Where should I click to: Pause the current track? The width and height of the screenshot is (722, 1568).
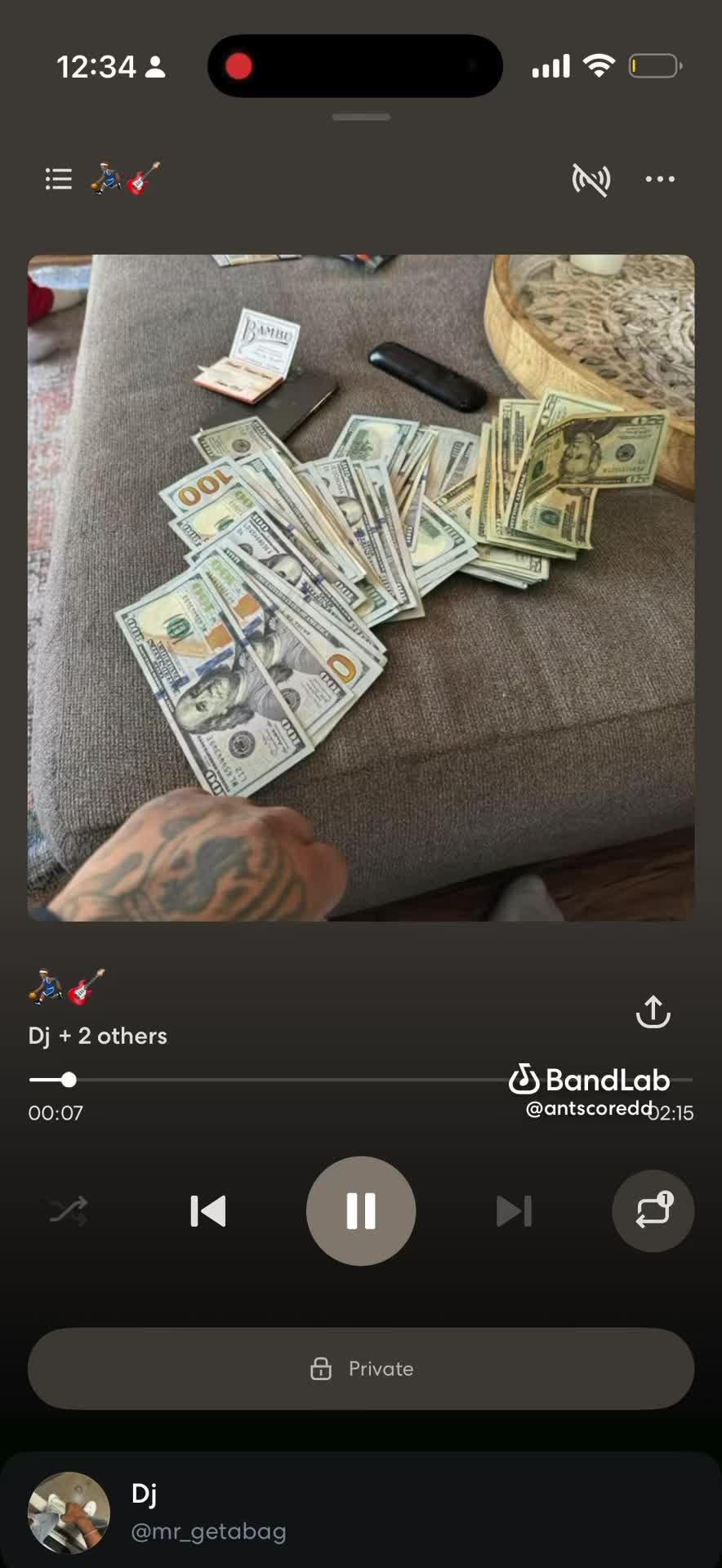(361, 1211)
